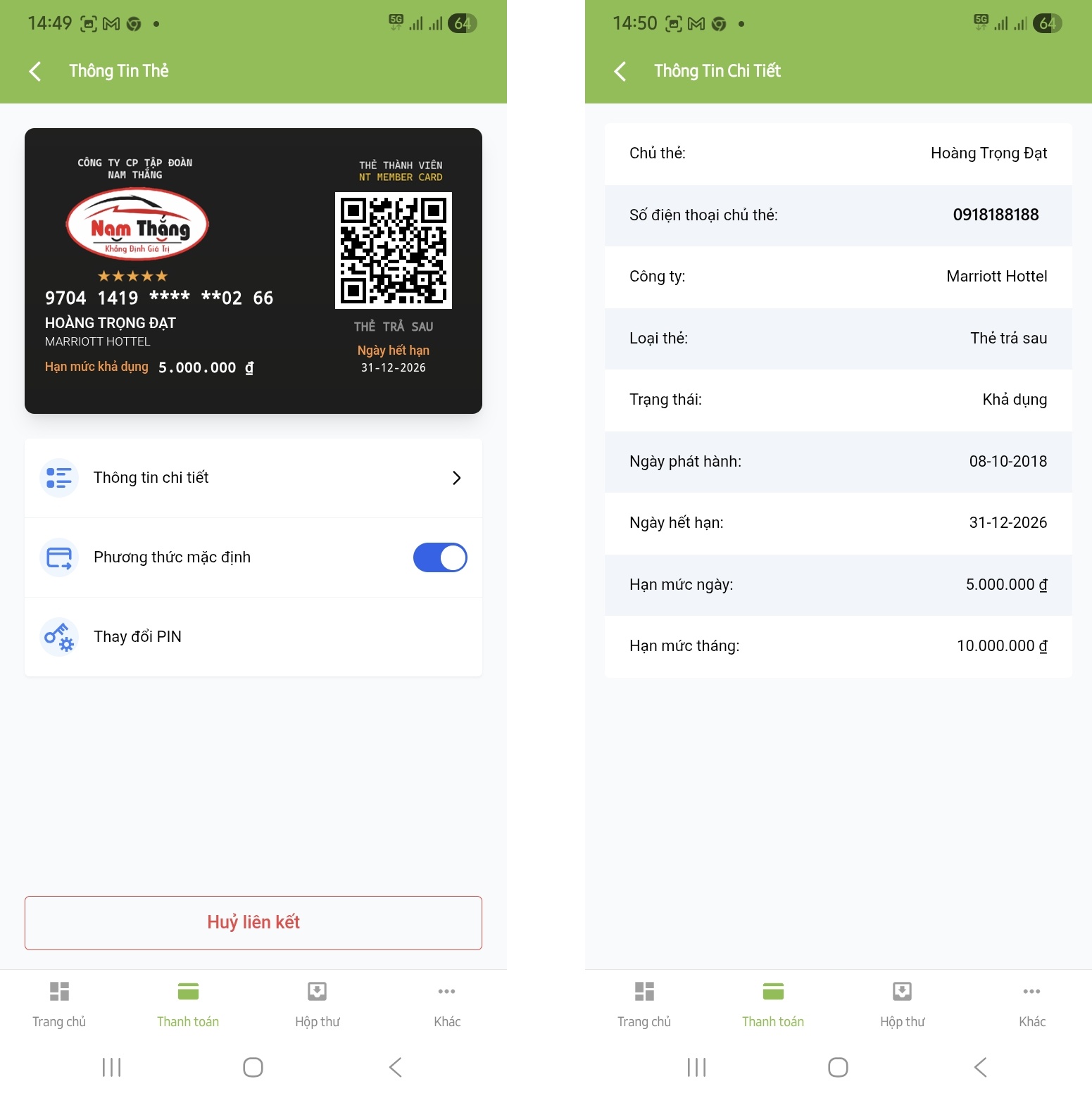This screenshot has width=1092, height=1098.
Task: Go back from the Thông Tin Thẻ screen
Action: click(x=35, y=71)
